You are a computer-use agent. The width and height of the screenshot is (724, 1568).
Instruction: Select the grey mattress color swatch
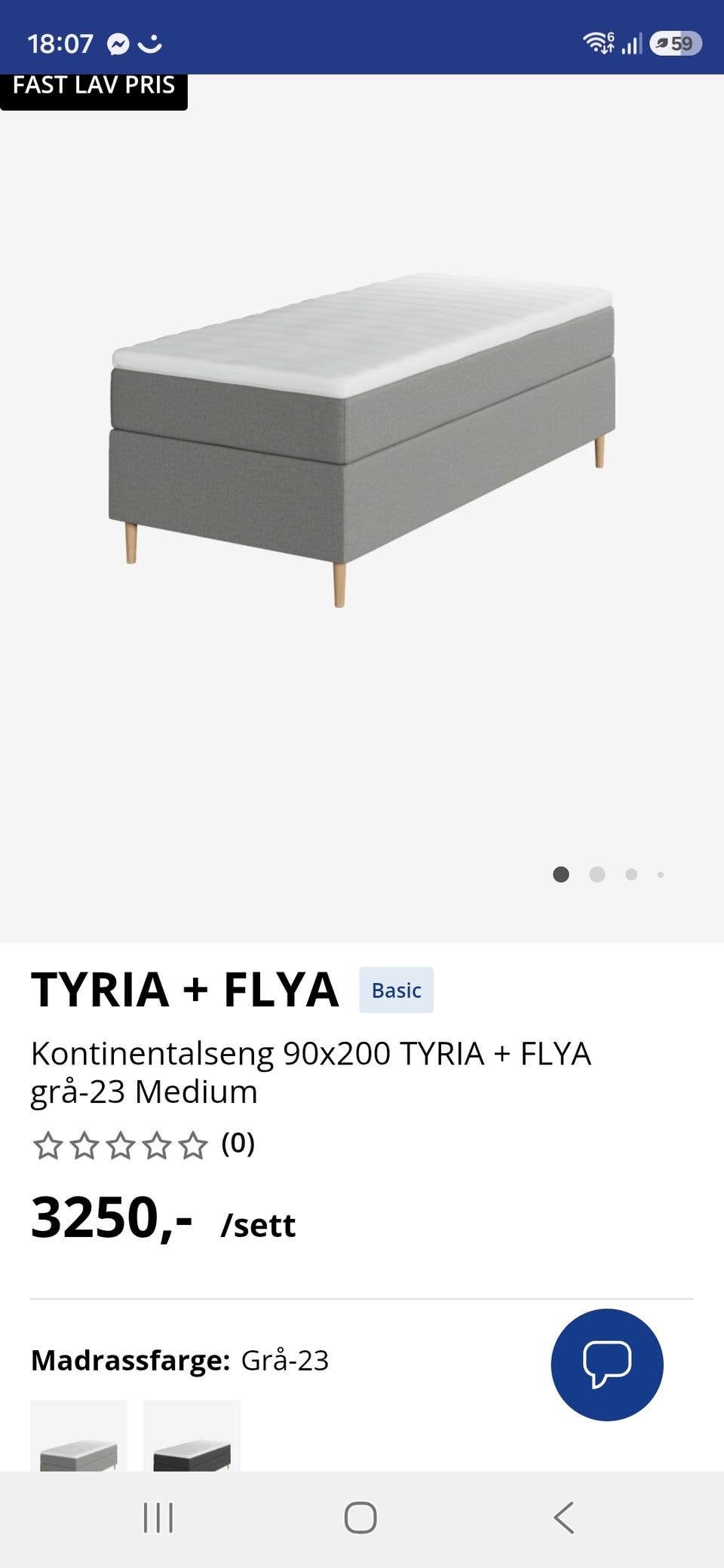pos(78,1435)
